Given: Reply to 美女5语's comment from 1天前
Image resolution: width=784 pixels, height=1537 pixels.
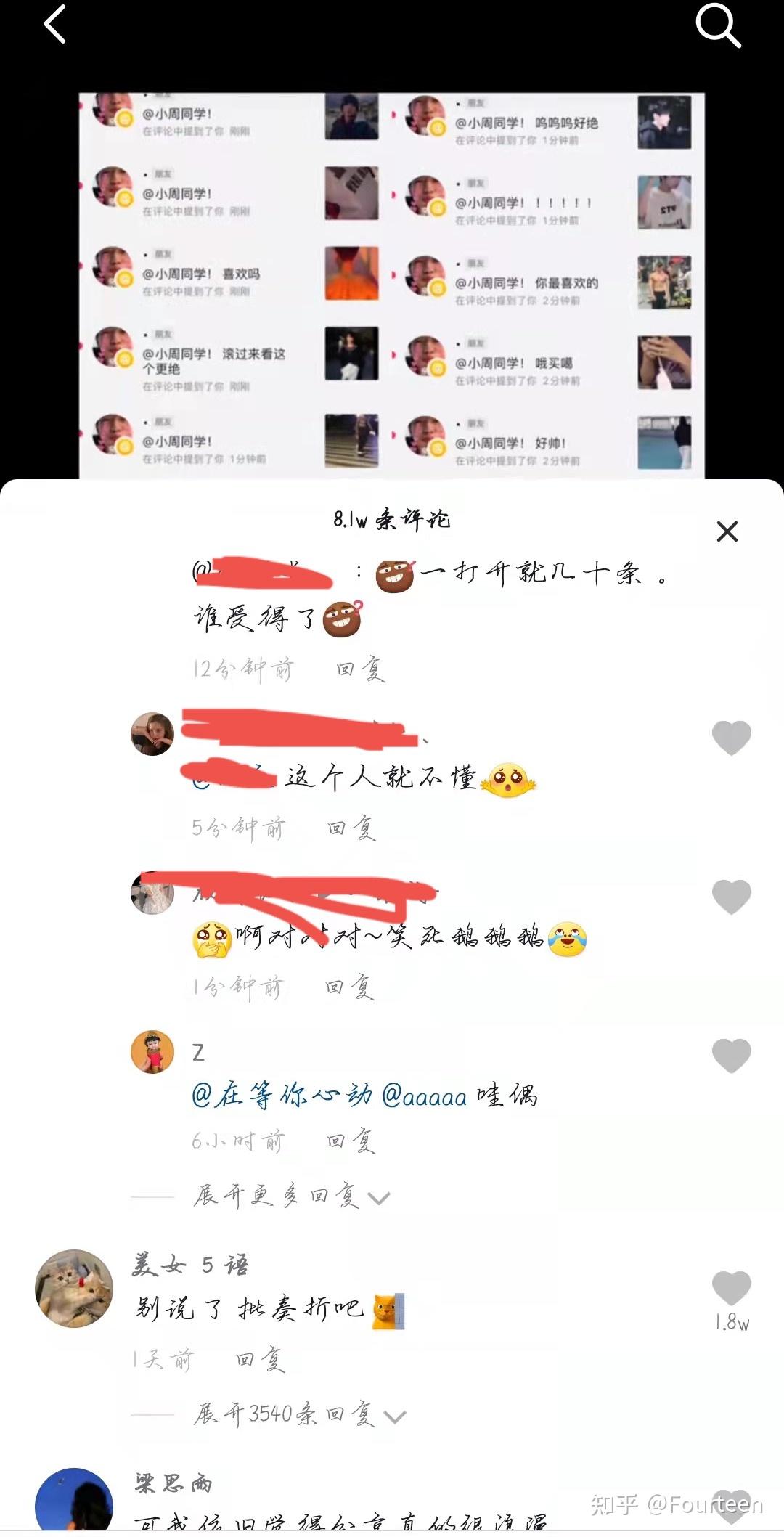Looking at the screenshot, I should pyautogui.click(x=260, y=1359).
